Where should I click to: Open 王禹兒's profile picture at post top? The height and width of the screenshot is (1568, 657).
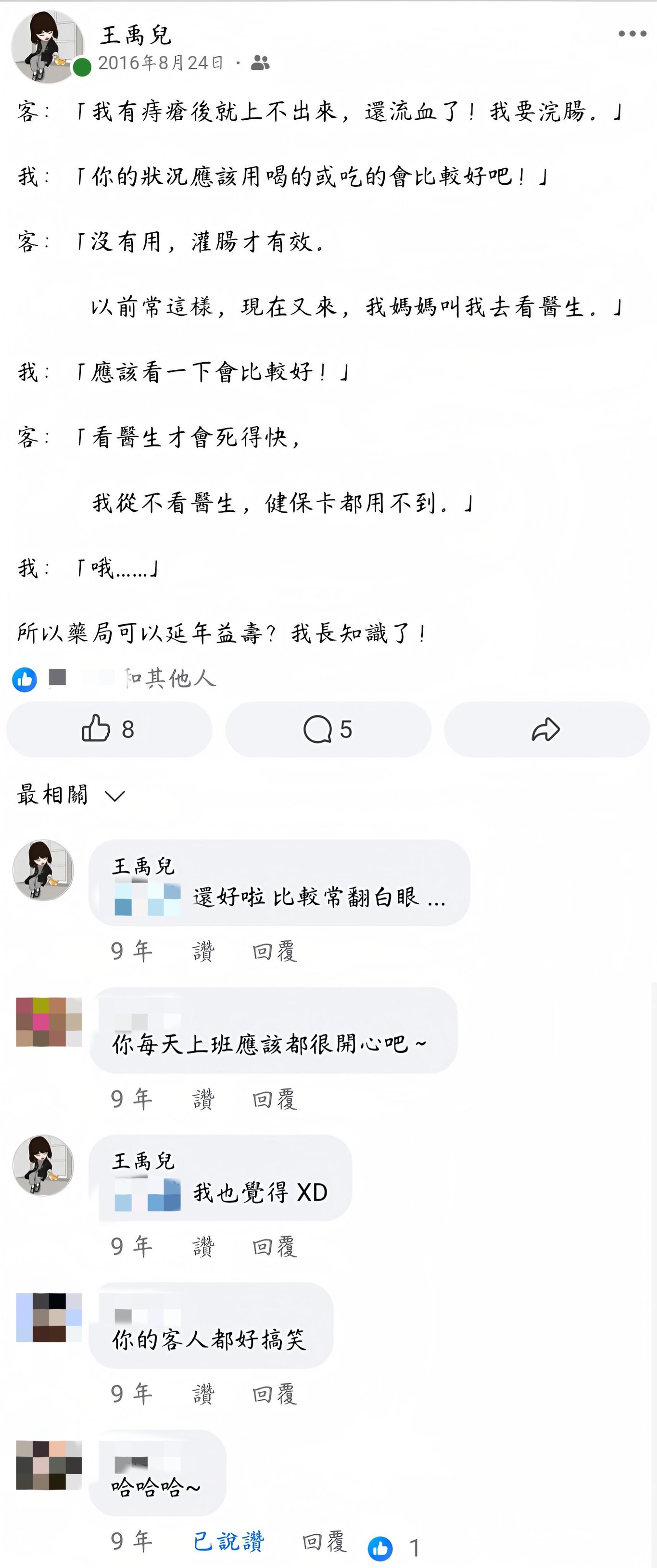(x=48, y=46)
